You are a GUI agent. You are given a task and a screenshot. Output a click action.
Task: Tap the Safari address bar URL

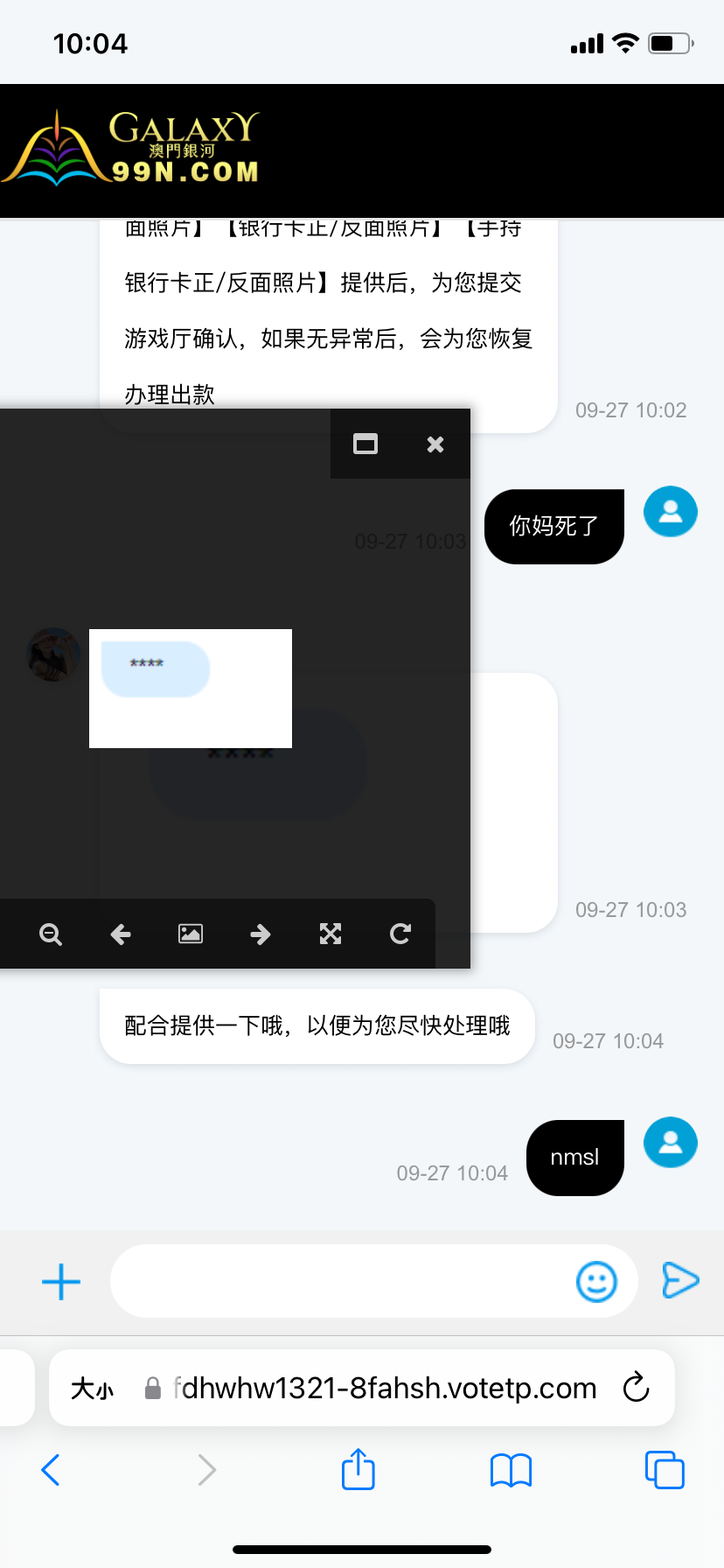coord(385,1389)
